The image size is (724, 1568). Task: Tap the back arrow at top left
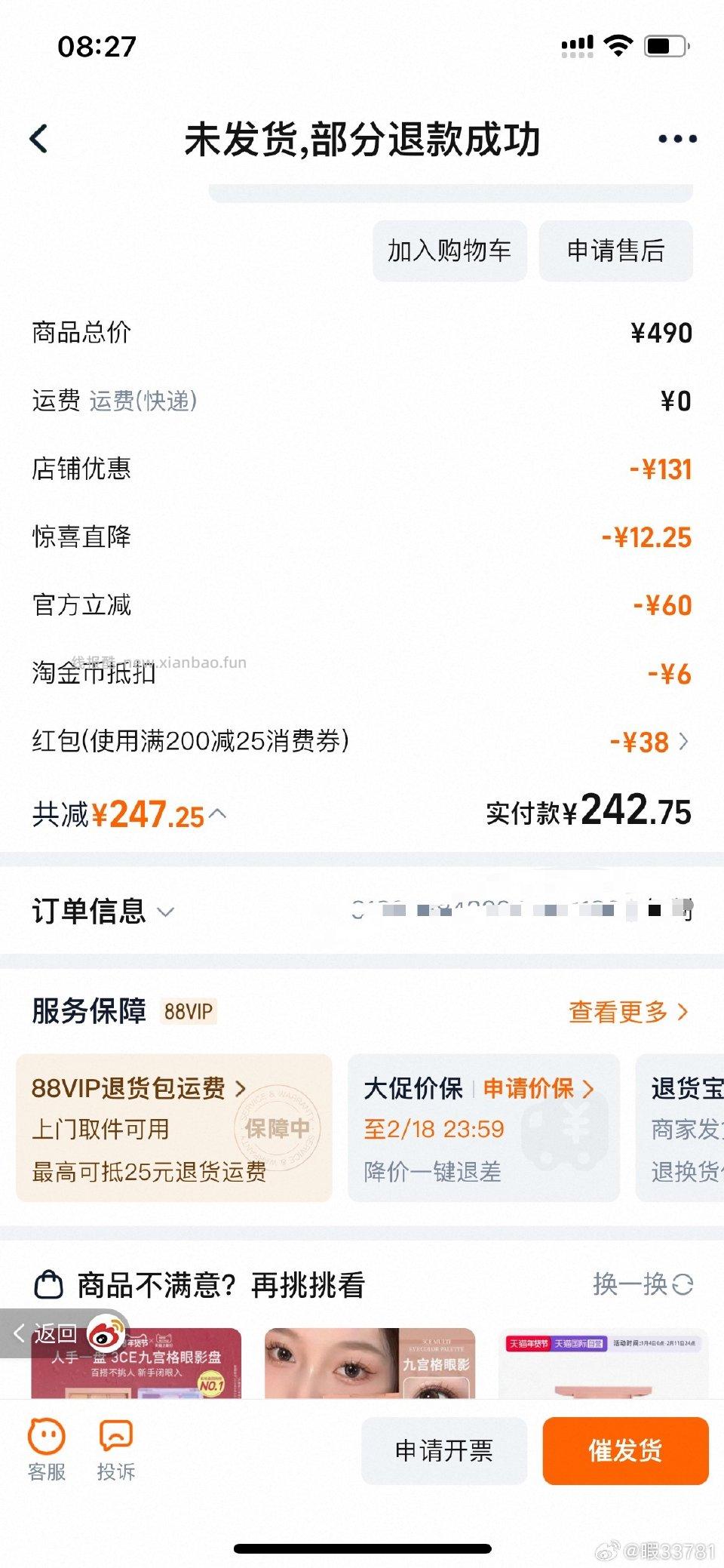(x=39, y=138)
